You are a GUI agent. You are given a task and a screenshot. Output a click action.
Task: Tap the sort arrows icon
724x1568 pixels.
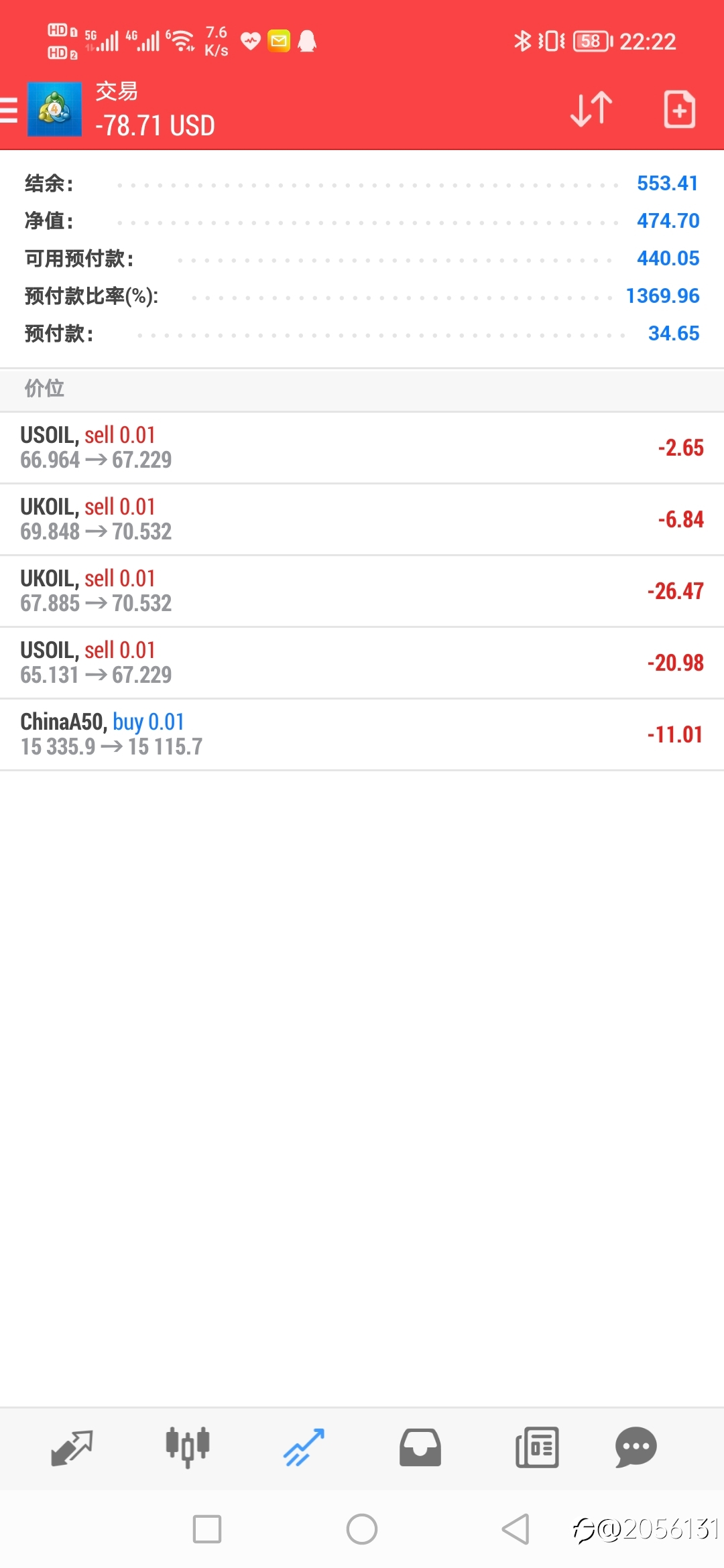[x=591, y=109]
